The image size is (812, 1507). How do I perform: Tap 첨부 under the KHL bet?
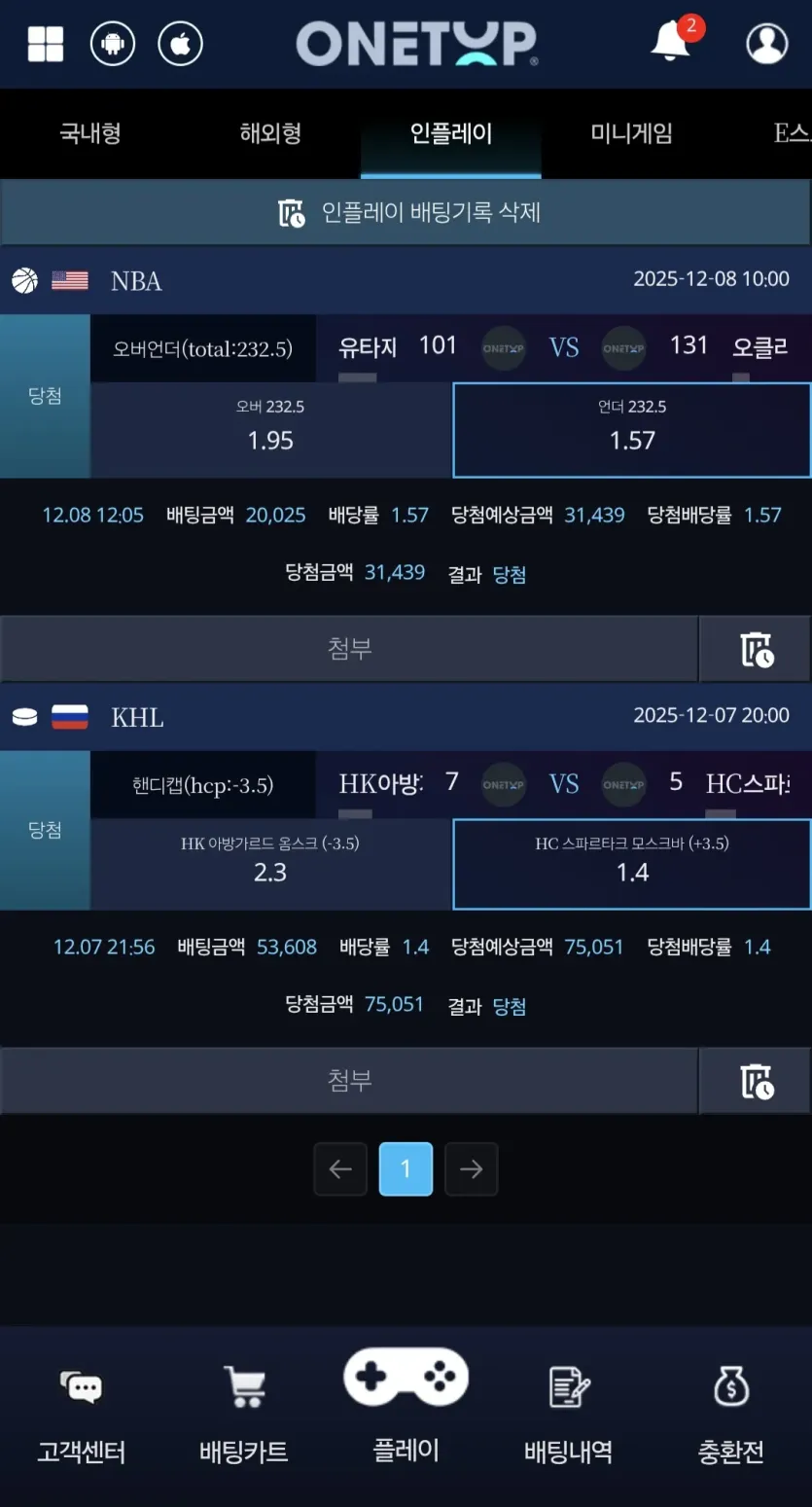349,1081
